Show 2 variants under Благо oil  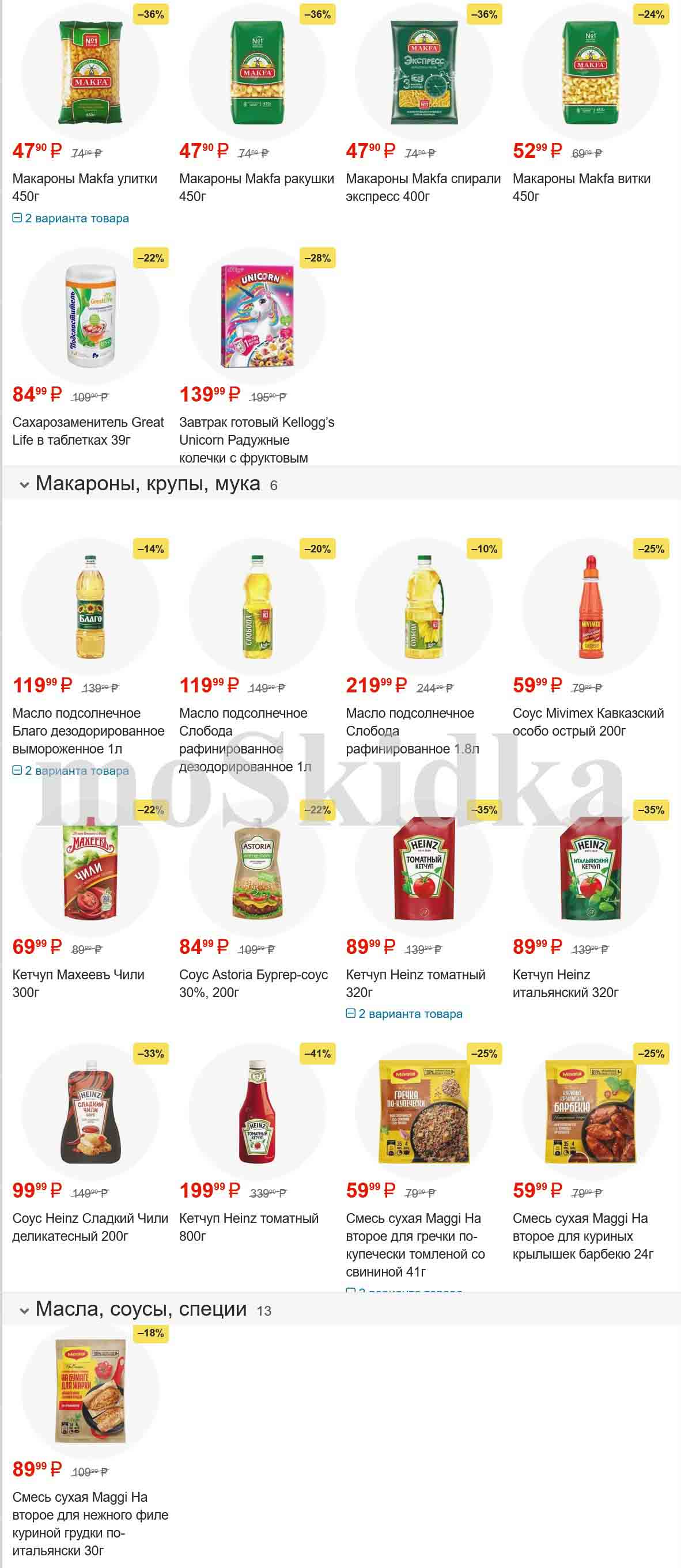click(71, 771)
